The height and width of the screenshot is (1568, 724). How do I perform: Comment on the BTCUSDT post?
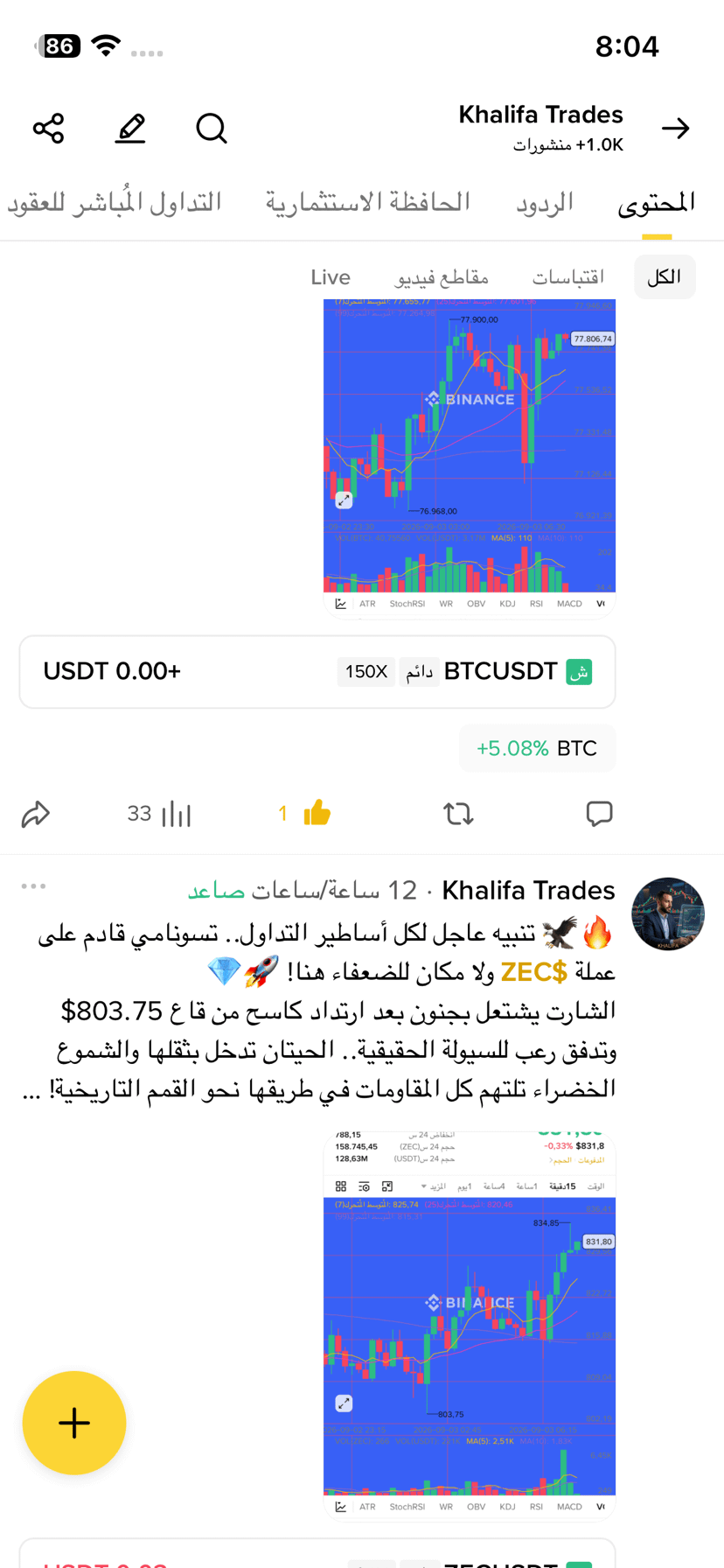[x=599, y=814]
